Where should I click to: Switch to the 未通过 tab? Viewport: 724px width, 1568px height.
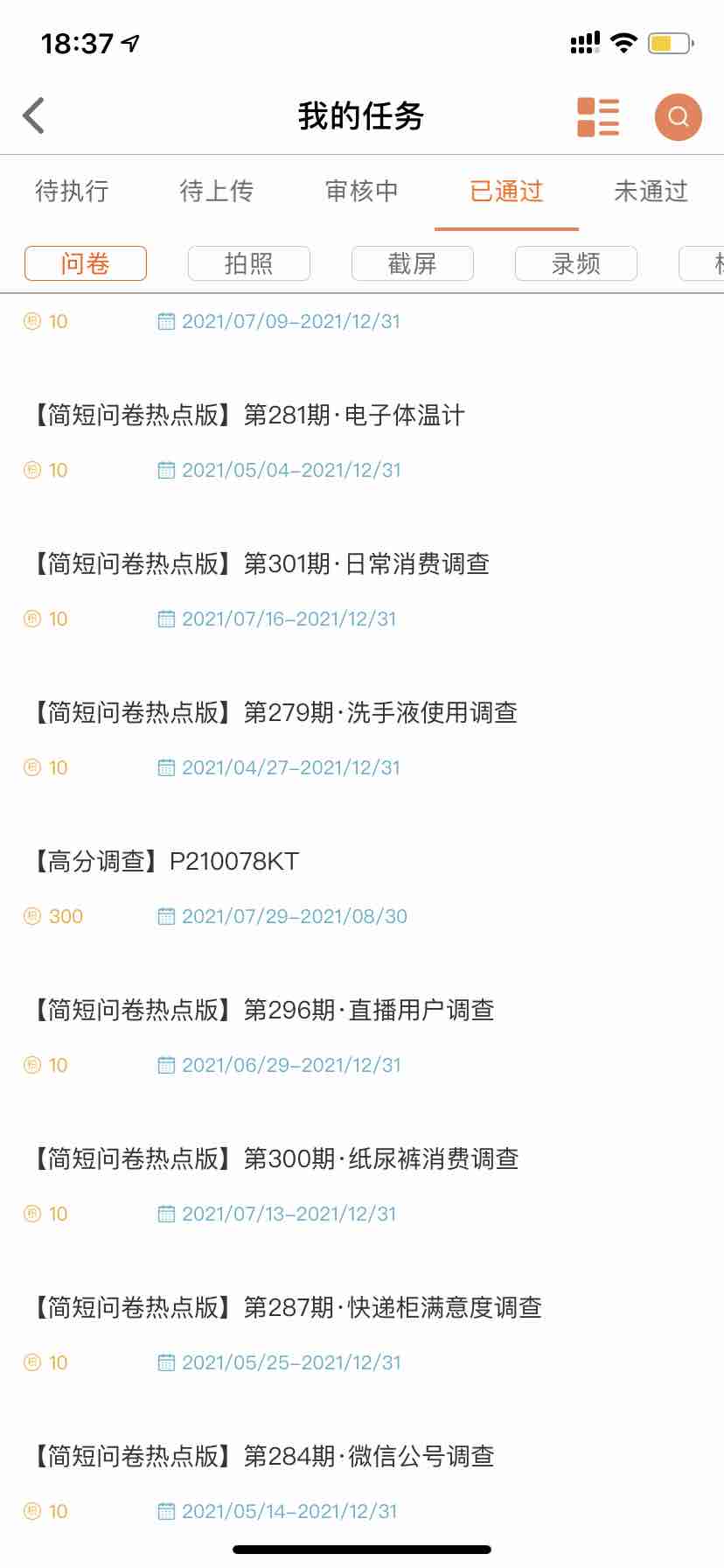point(651,191)
